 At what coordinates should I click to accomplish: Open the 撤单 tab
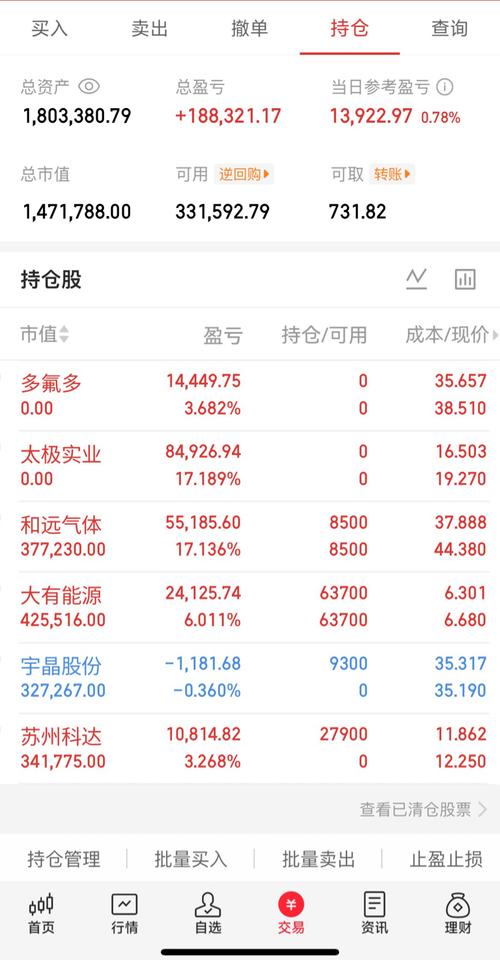249,28
